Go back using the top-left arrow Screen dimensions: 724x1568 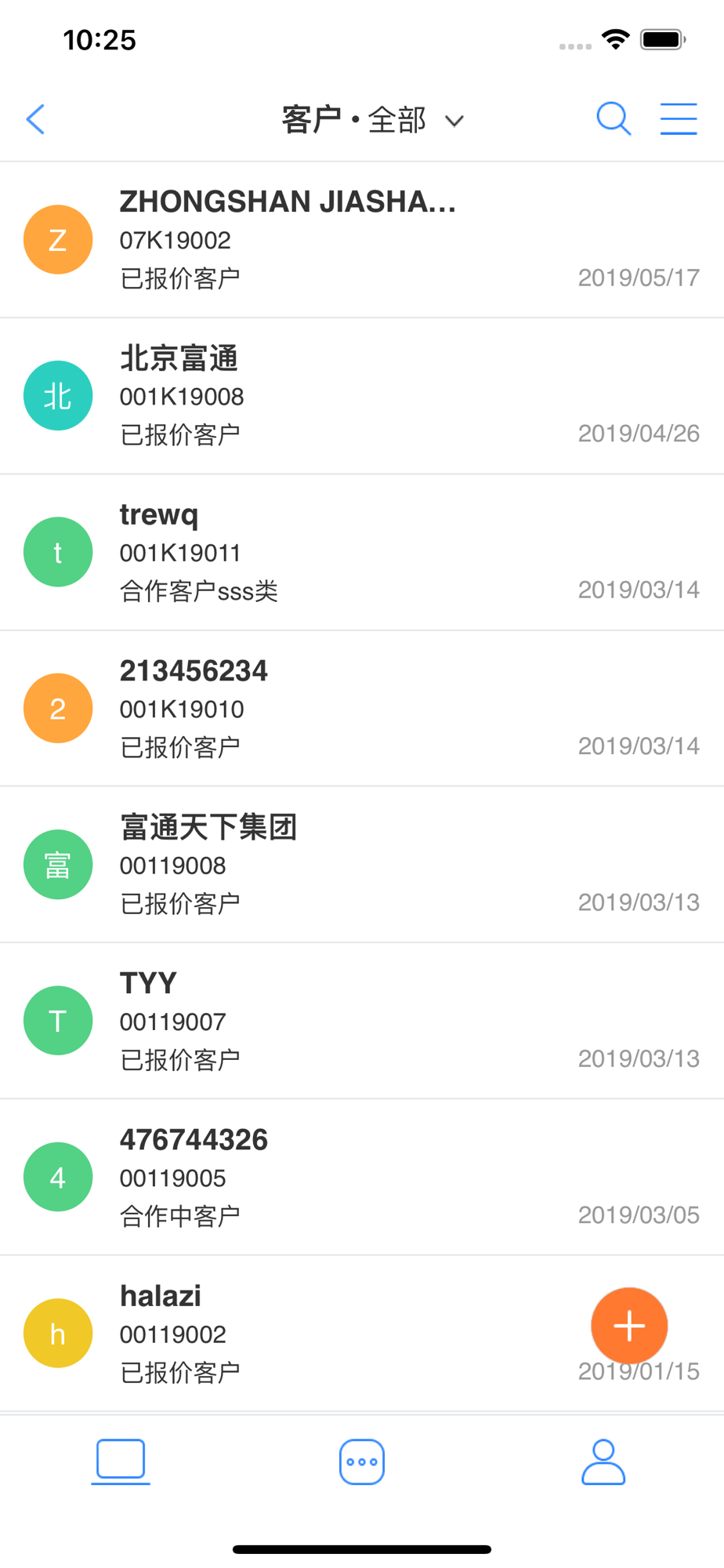click(x=35, y=119)
